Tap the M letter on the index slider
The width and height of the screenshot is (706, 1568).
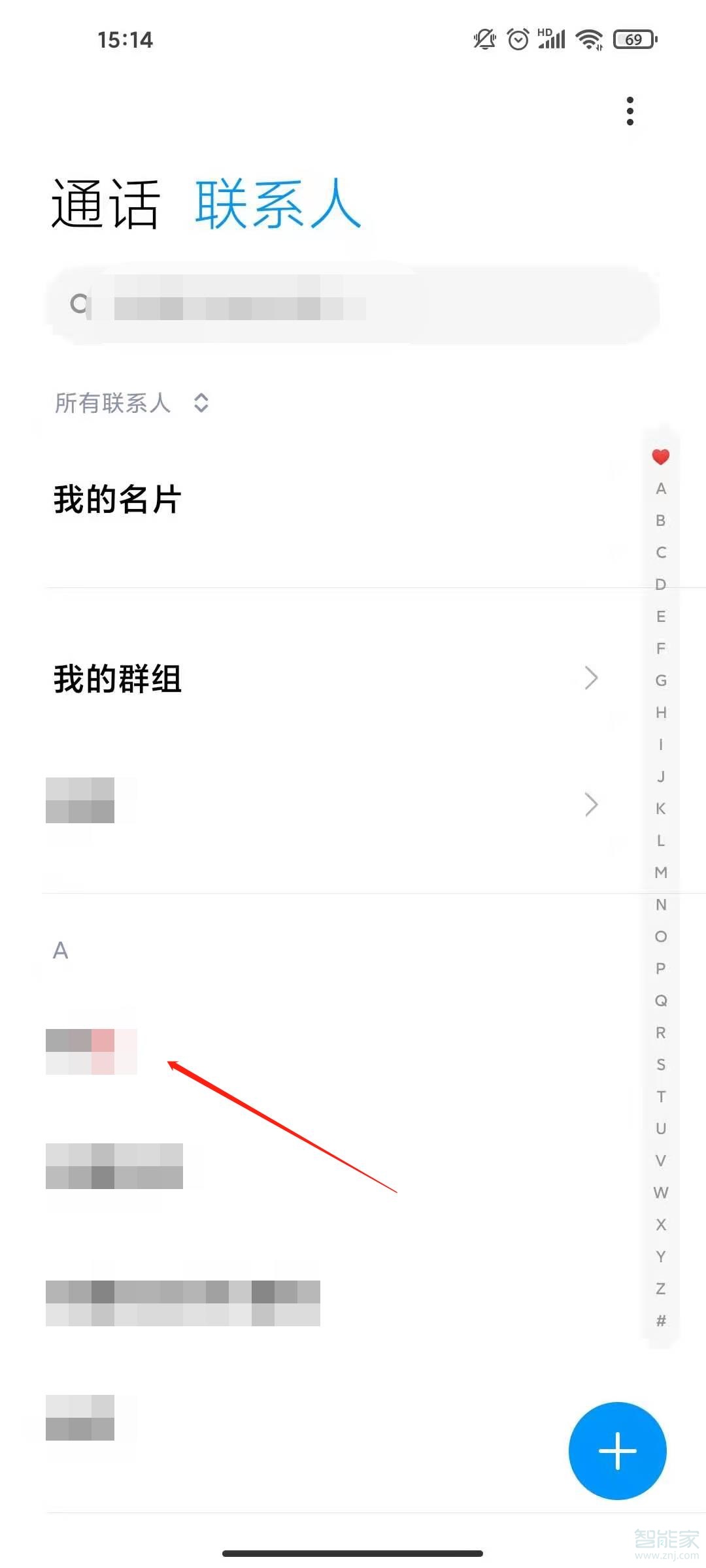661,872
